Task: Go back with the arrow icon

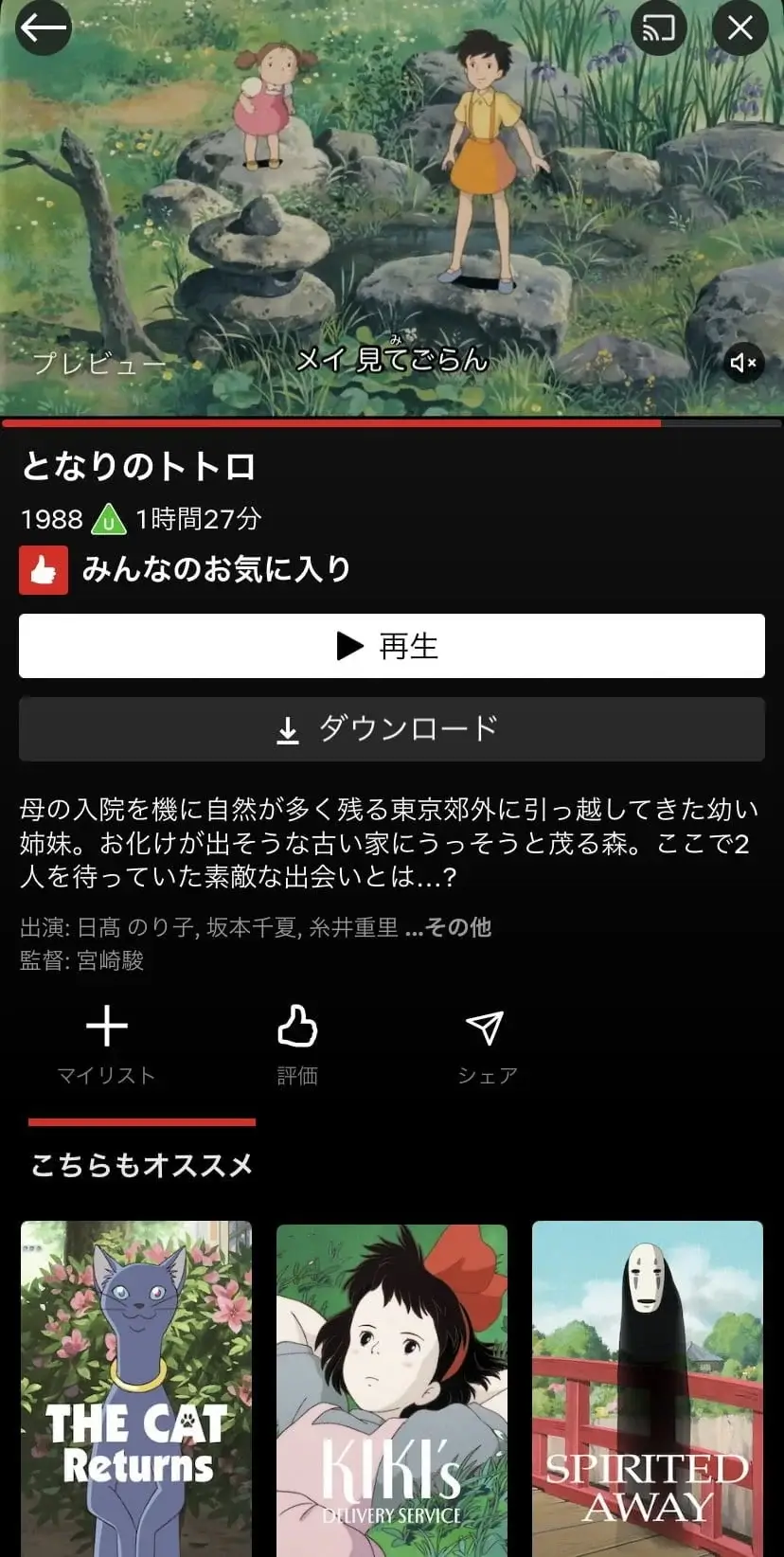Action: point(44,28)
